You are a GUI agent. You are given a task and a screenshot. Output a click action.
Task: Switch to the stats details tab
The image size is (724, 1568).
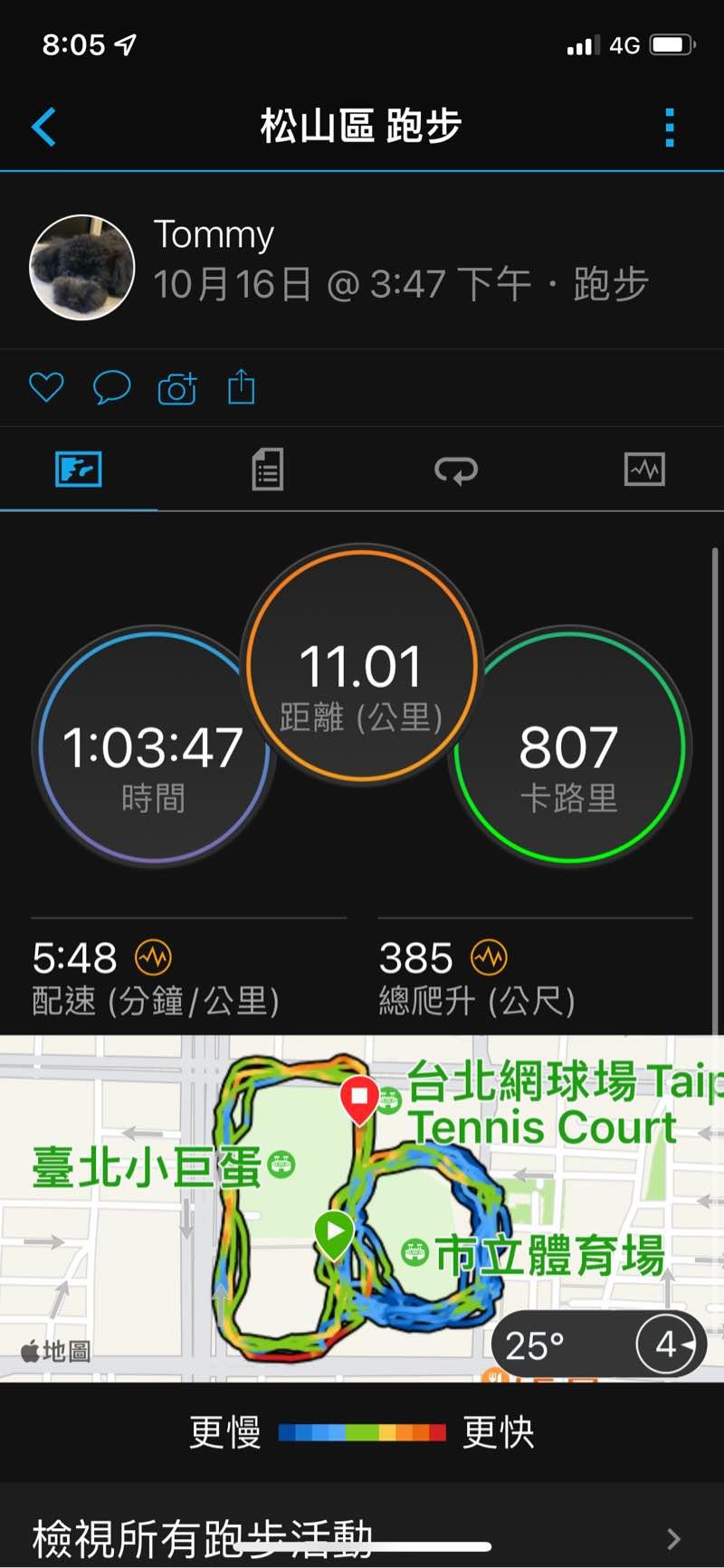(267, 470)
